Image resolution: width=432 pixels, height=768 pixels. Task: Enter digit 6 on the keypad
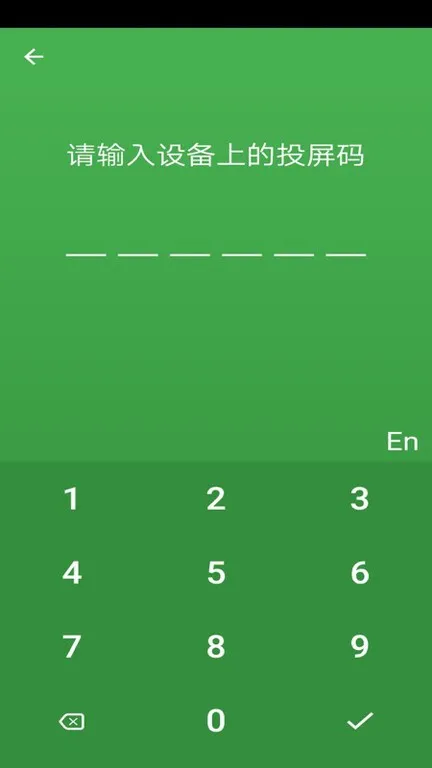click(x=360, y=573)
